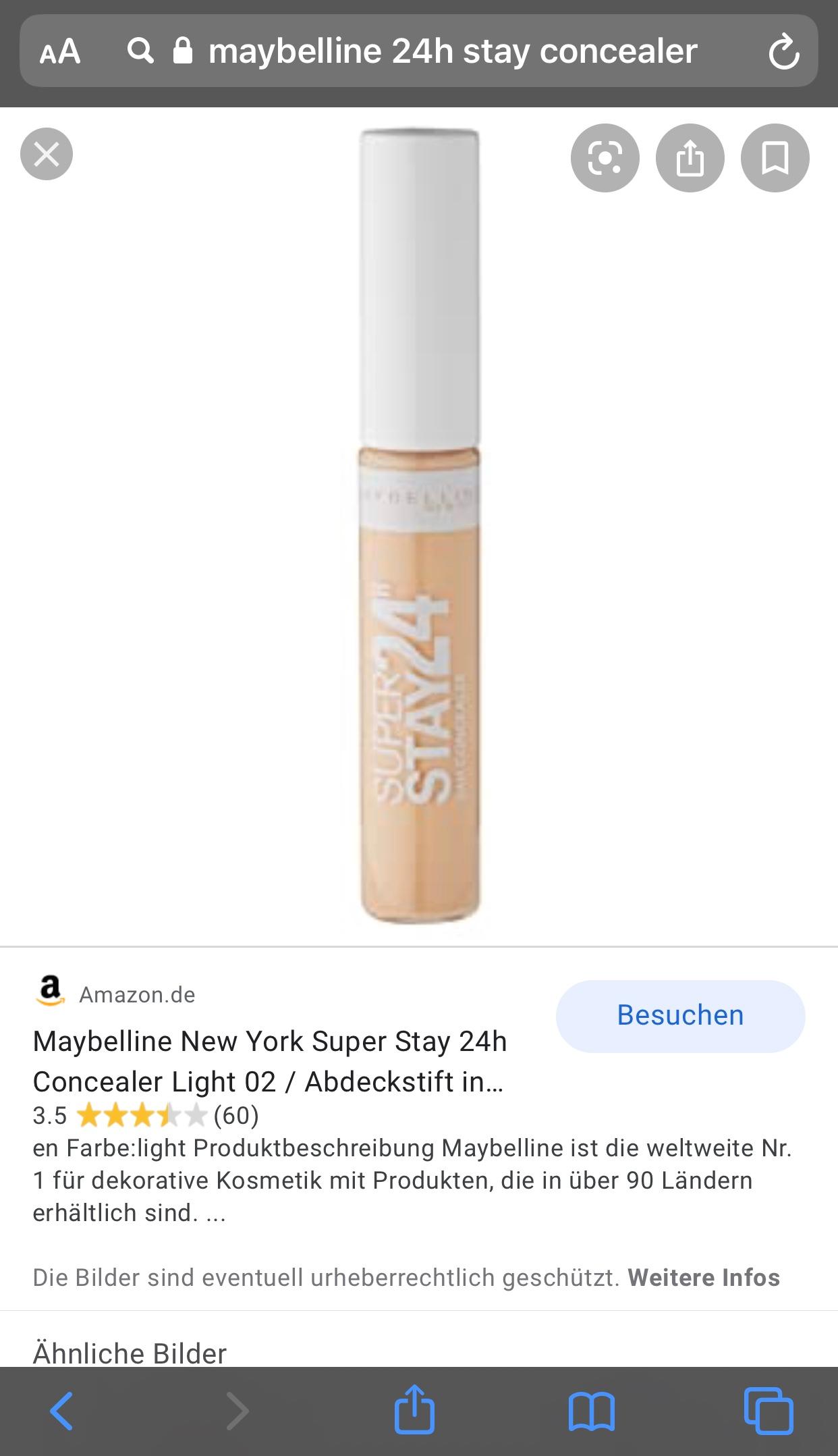The height and width of the screenshot is (1456, 838).
Task: Open Safari share sheet in bottom toolbar
Action: [x=414, y=1409]
